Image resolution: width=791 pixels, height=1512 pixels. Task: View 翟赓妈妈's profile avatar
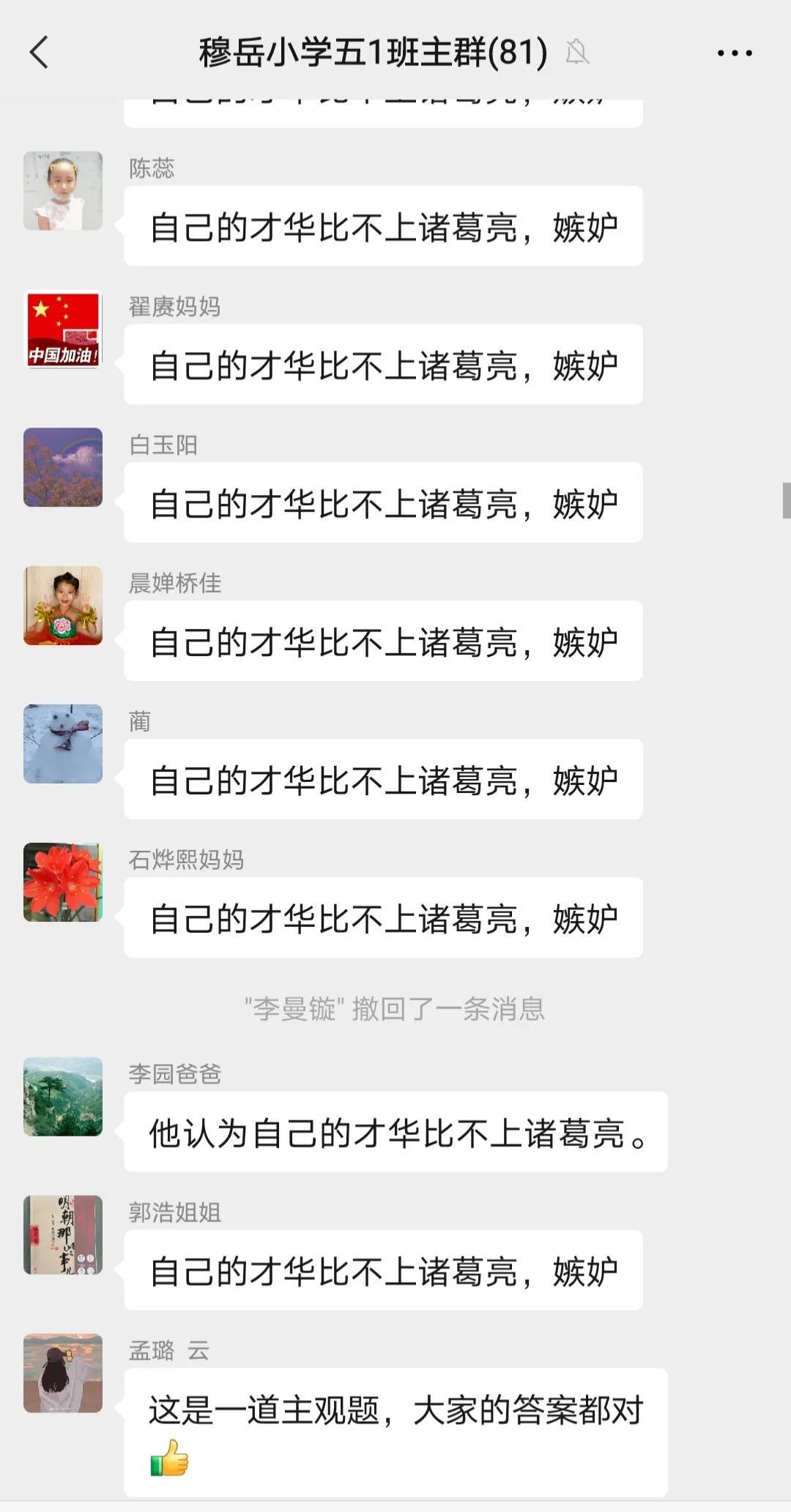(x=63, y=329)
